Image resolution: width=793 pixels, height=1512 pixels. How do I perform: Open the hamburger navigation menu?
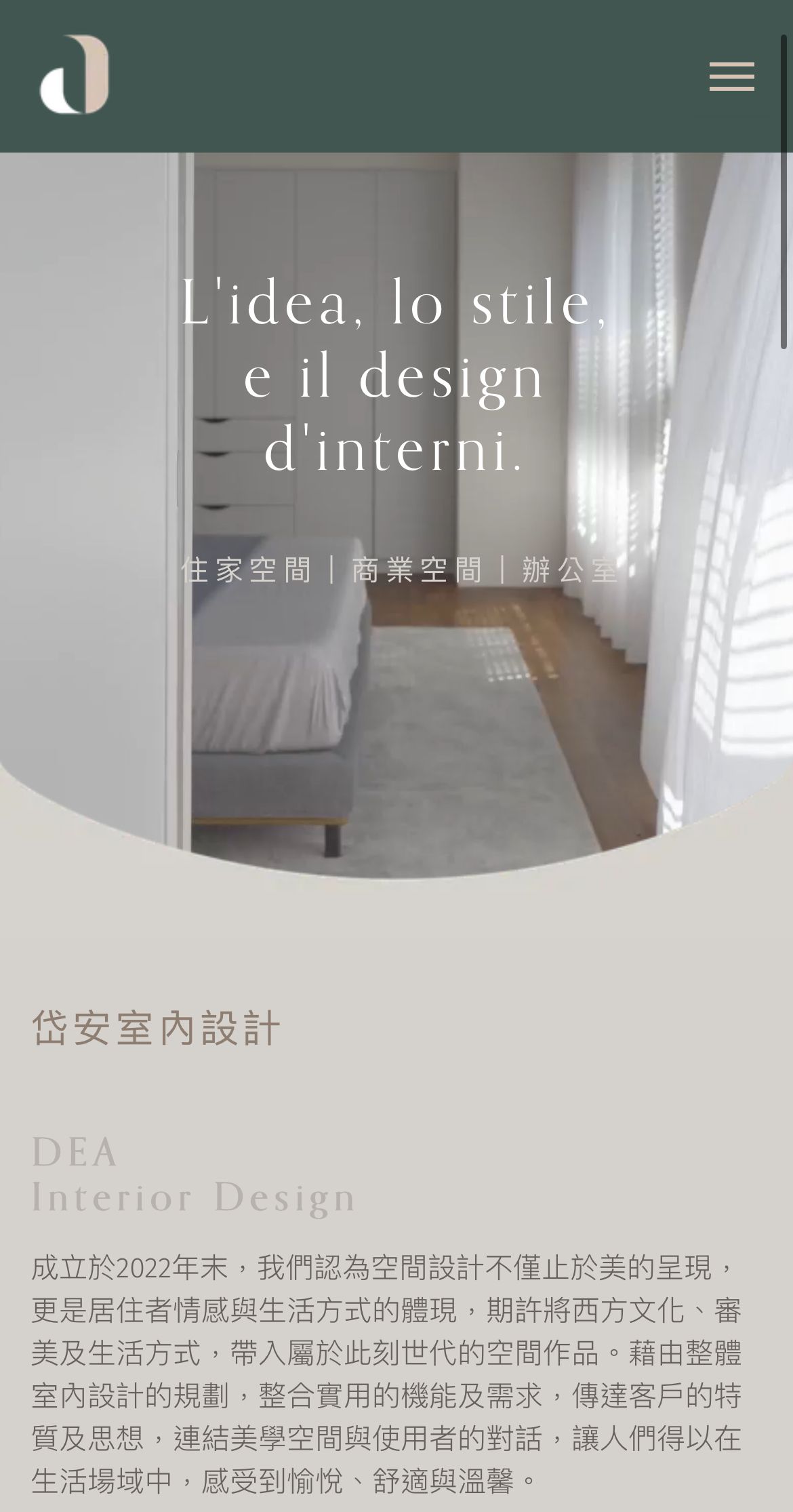point(731,77)
